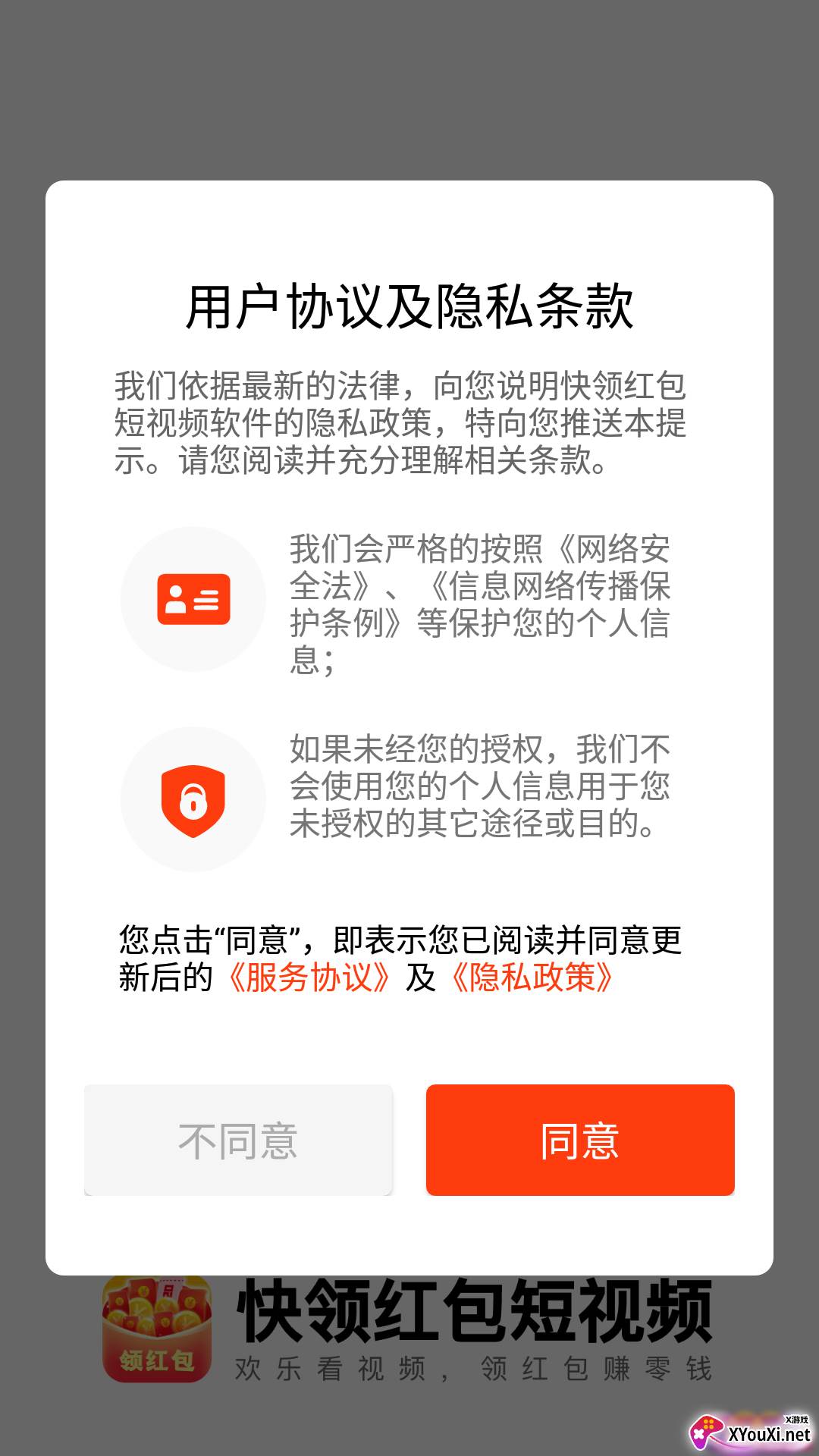Screen dimensions: 819x1456
Task: Decline with the 不同意 button
Action: (238, 1140)
